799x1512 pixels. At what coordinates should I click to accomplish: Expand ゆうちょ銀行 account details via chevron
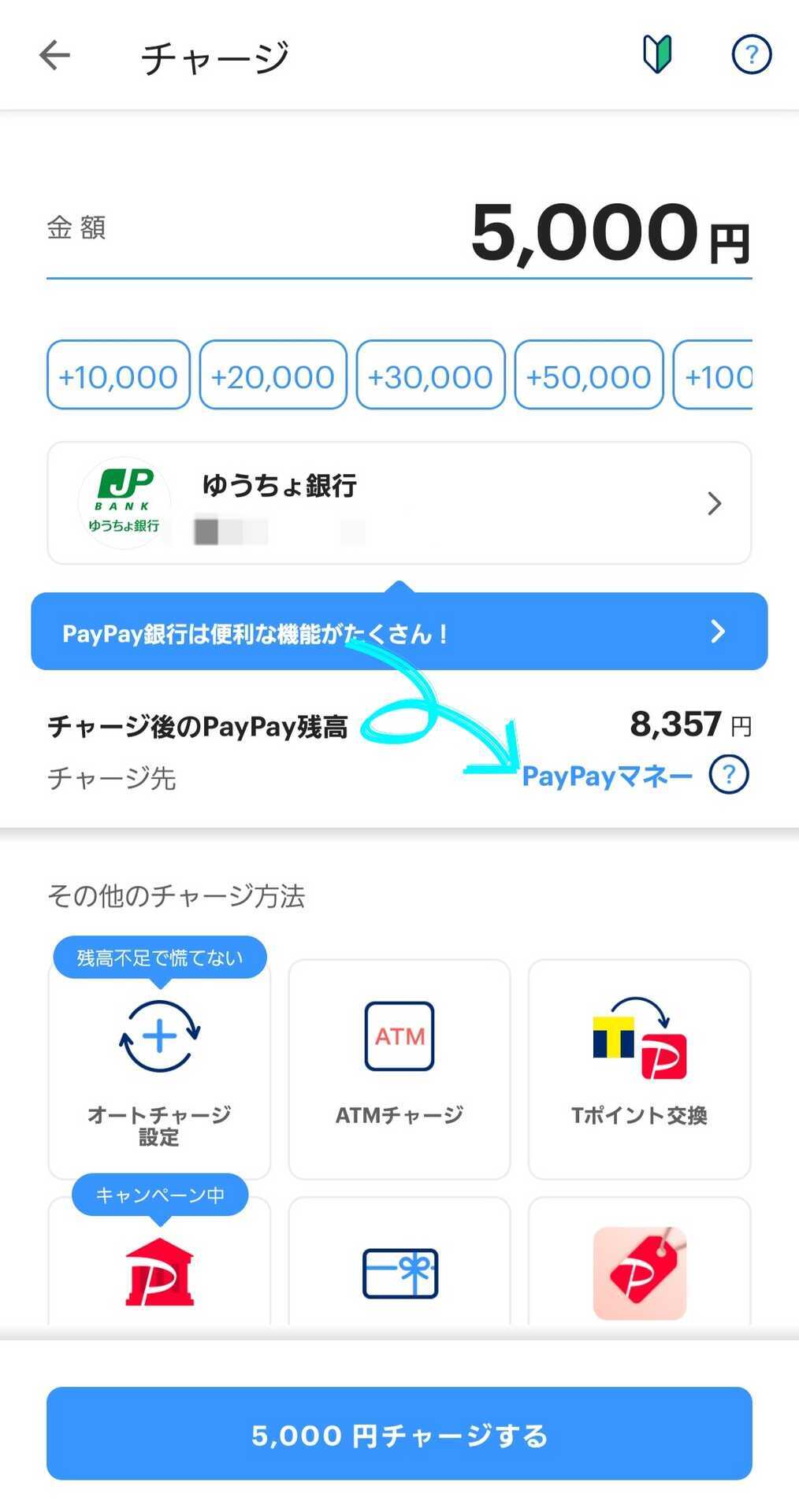713,503
